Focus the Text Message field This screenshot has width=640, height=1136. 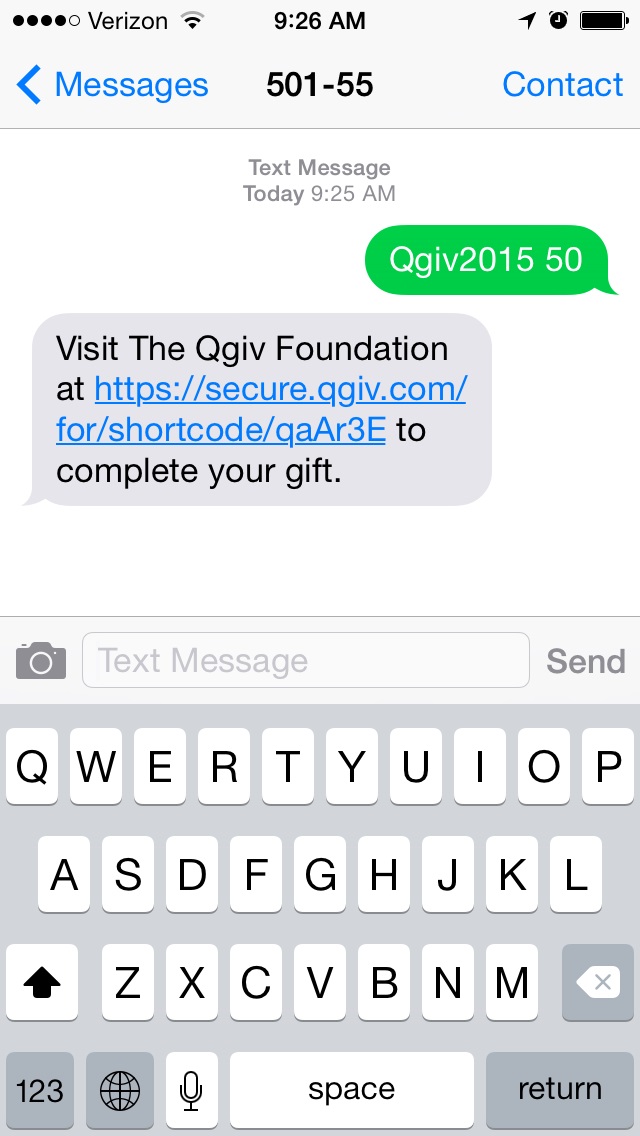click(x=306, y=660)
